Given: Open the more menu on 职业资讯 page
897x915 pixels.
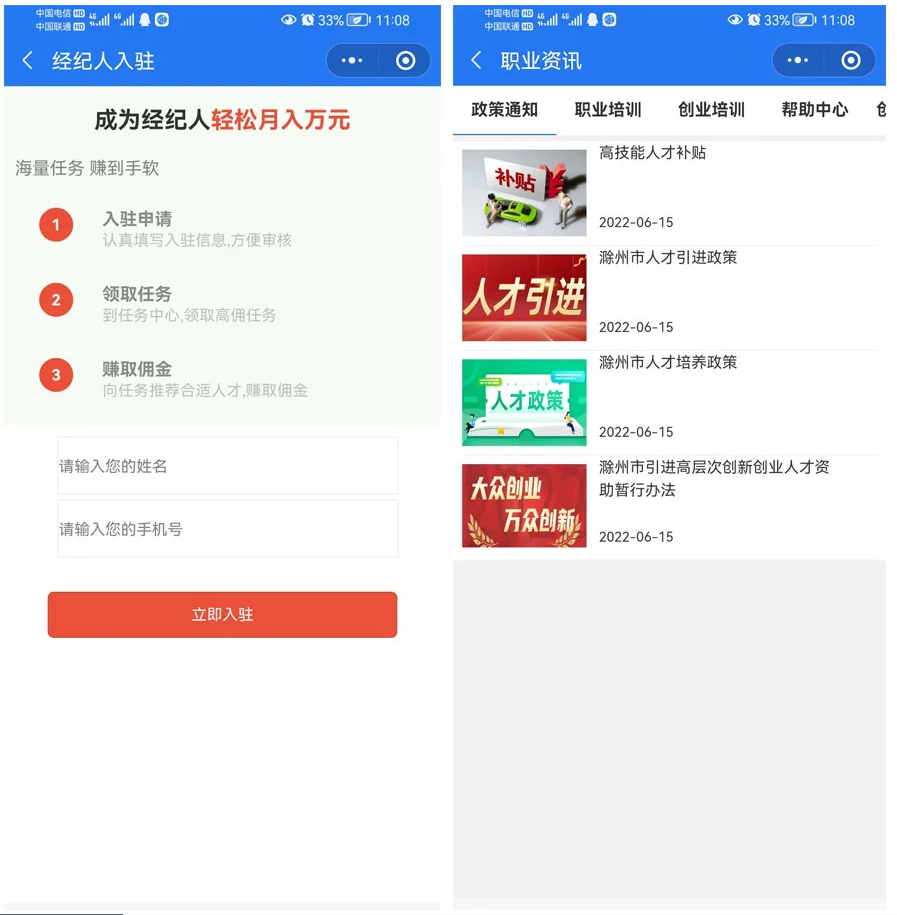Looking at the screenshot, I should [798, 61].
